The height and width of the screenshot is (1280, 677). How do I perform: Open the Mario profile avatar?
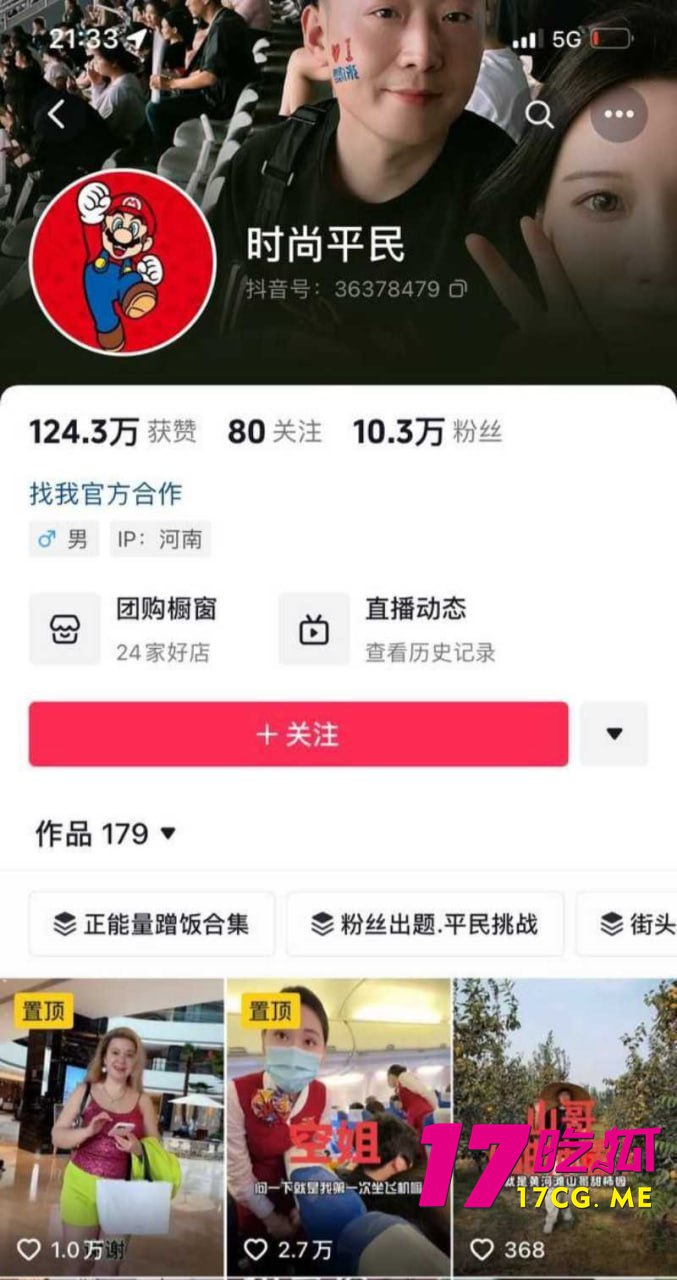pyautogui.click(x=123, y=261)
